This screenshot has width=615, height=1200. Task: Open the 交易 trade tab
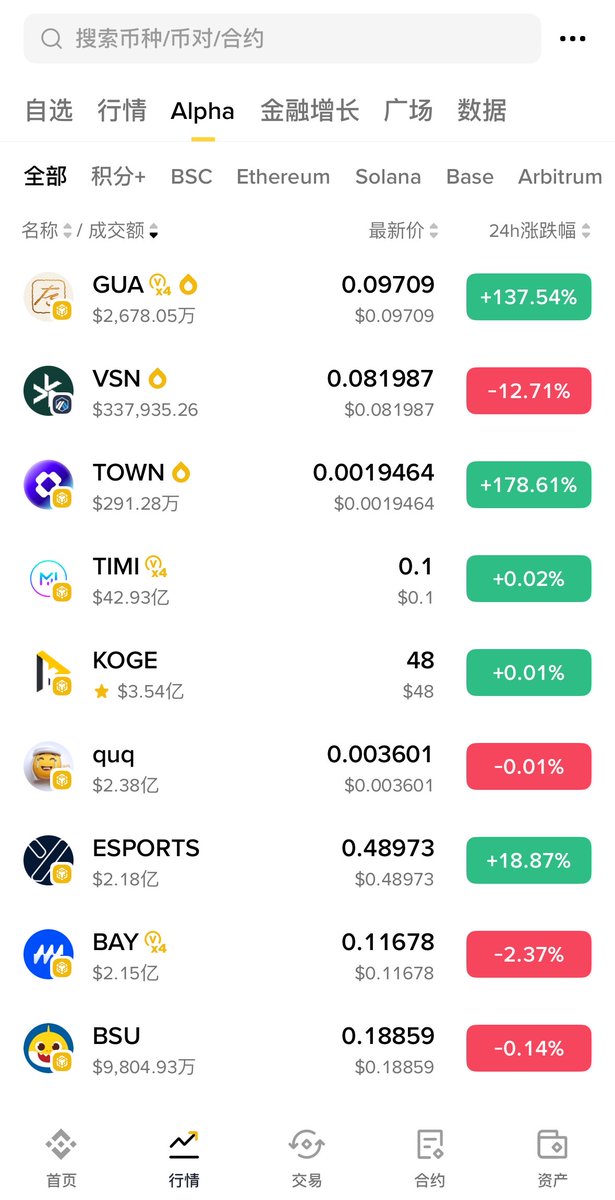coord(306,1158)
